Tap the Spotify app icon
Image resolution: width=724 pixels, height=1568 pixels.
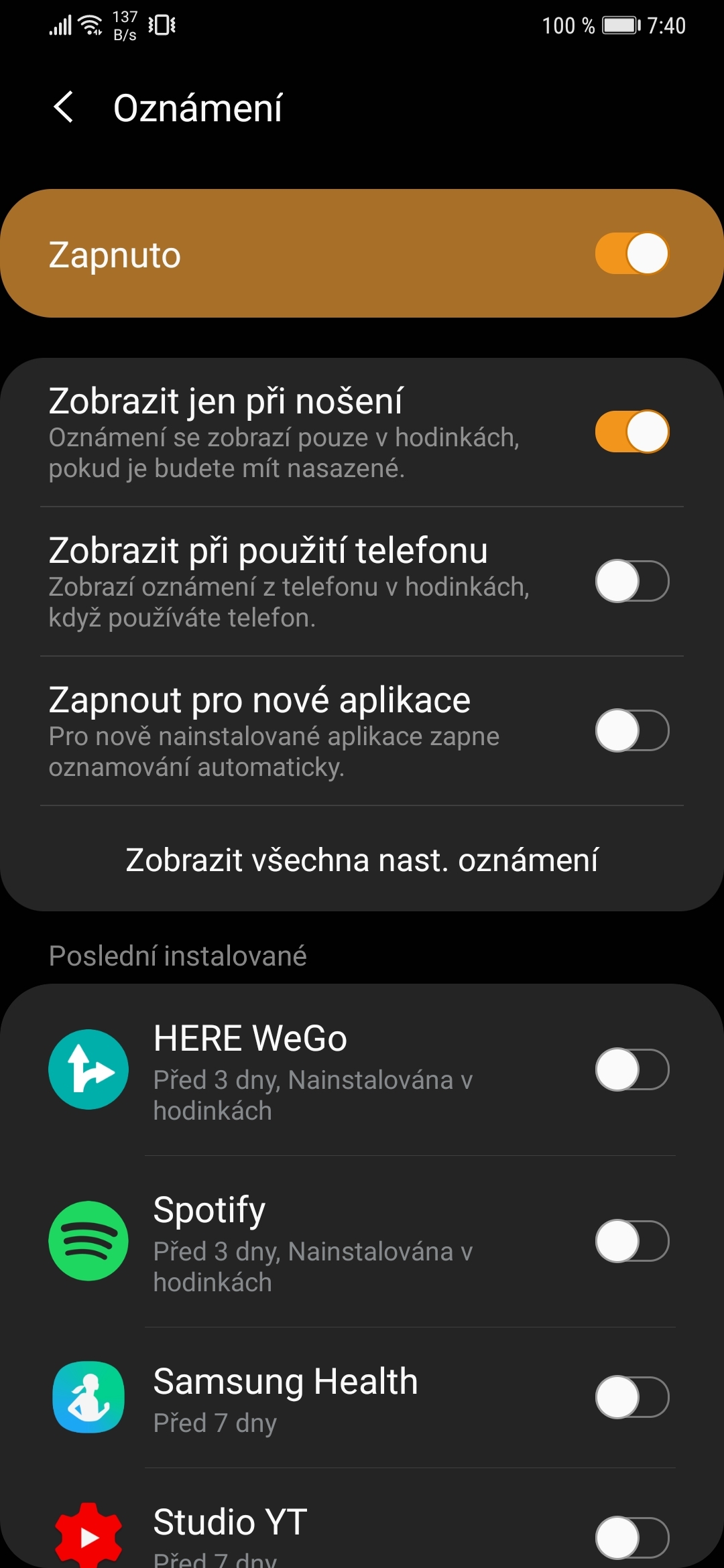click(x=89, y=1240)
